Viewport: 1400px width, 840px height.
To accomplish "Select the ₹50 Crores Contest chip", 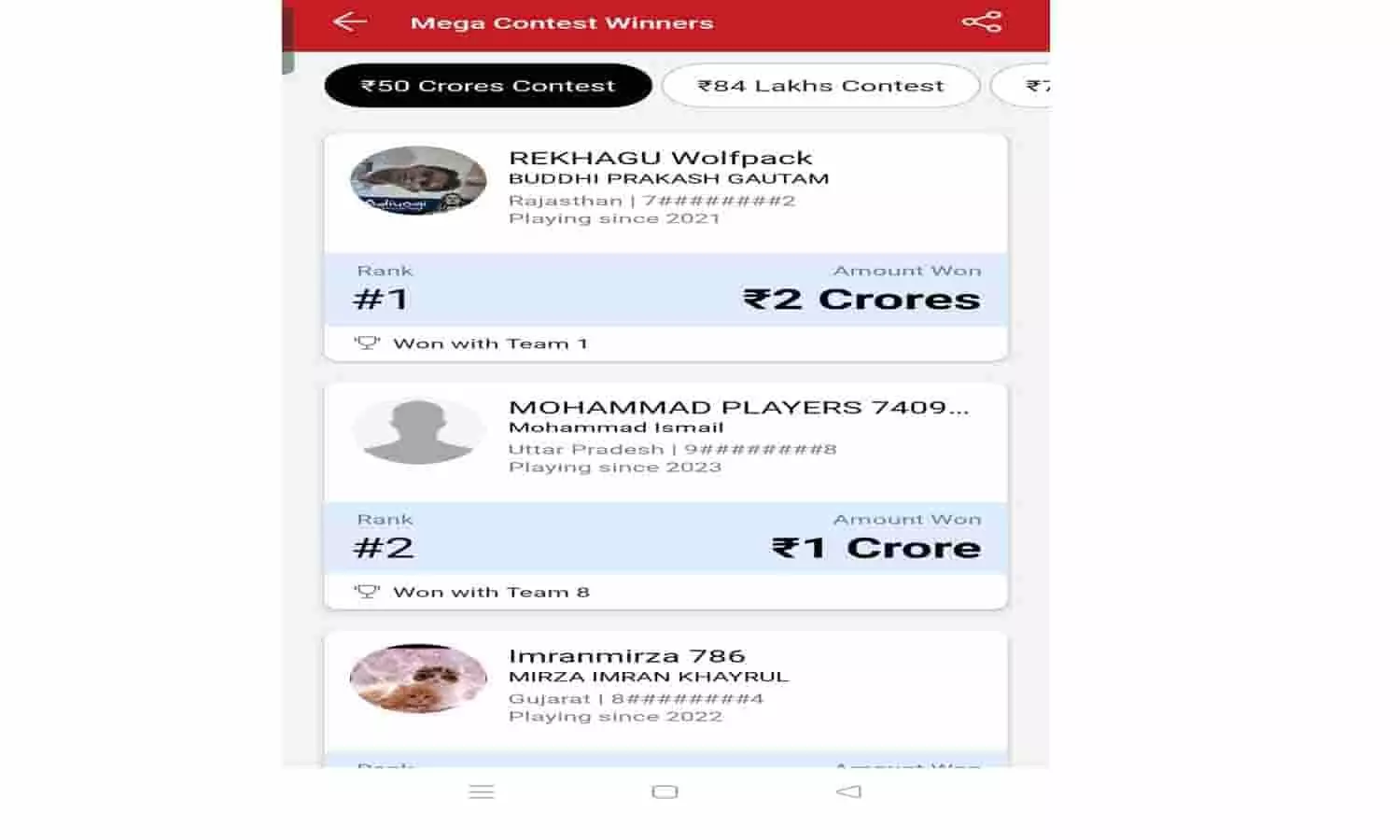I will [x=488, y=86].
